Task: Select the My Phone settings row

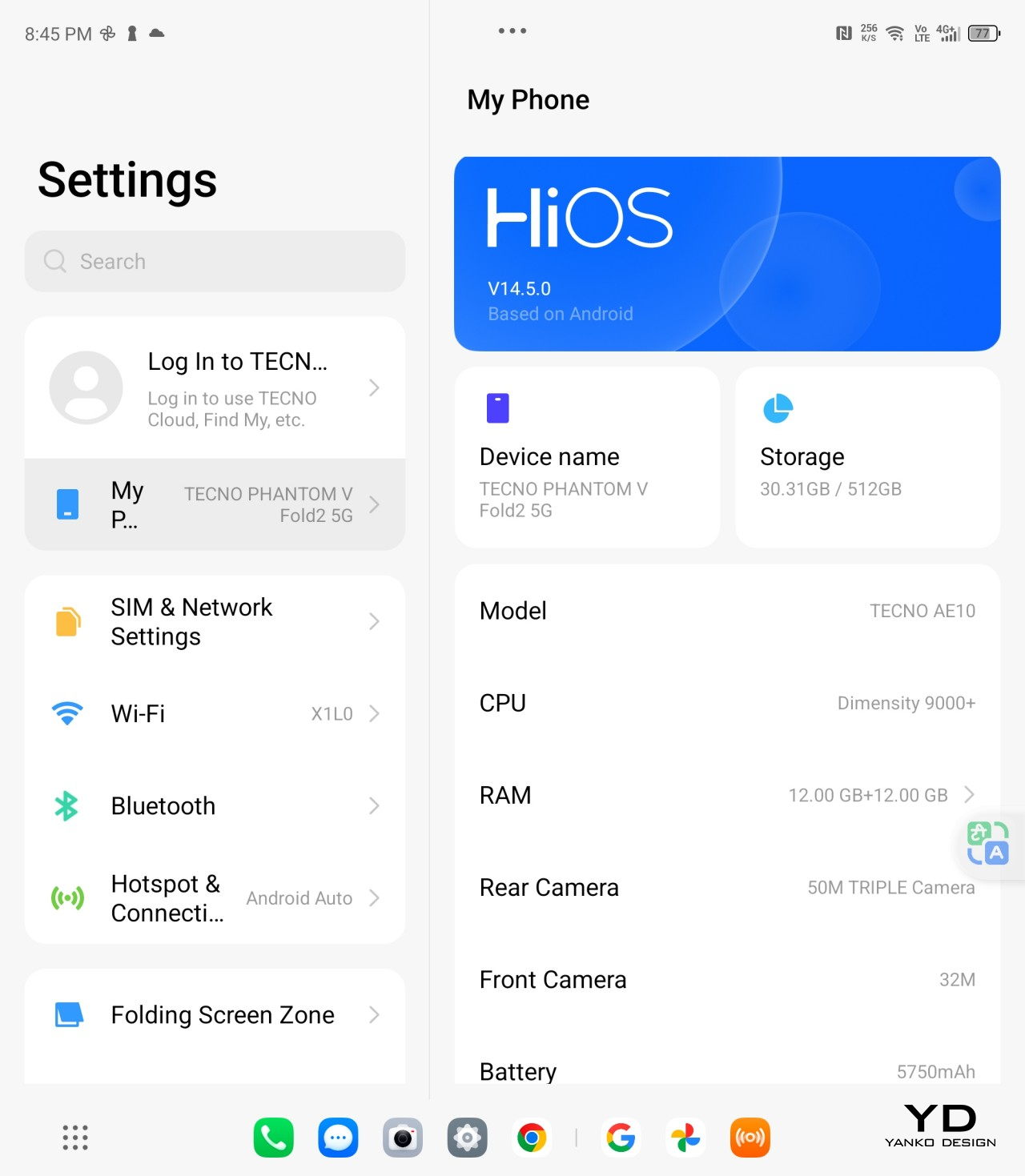Action: [x=215, y=504]
